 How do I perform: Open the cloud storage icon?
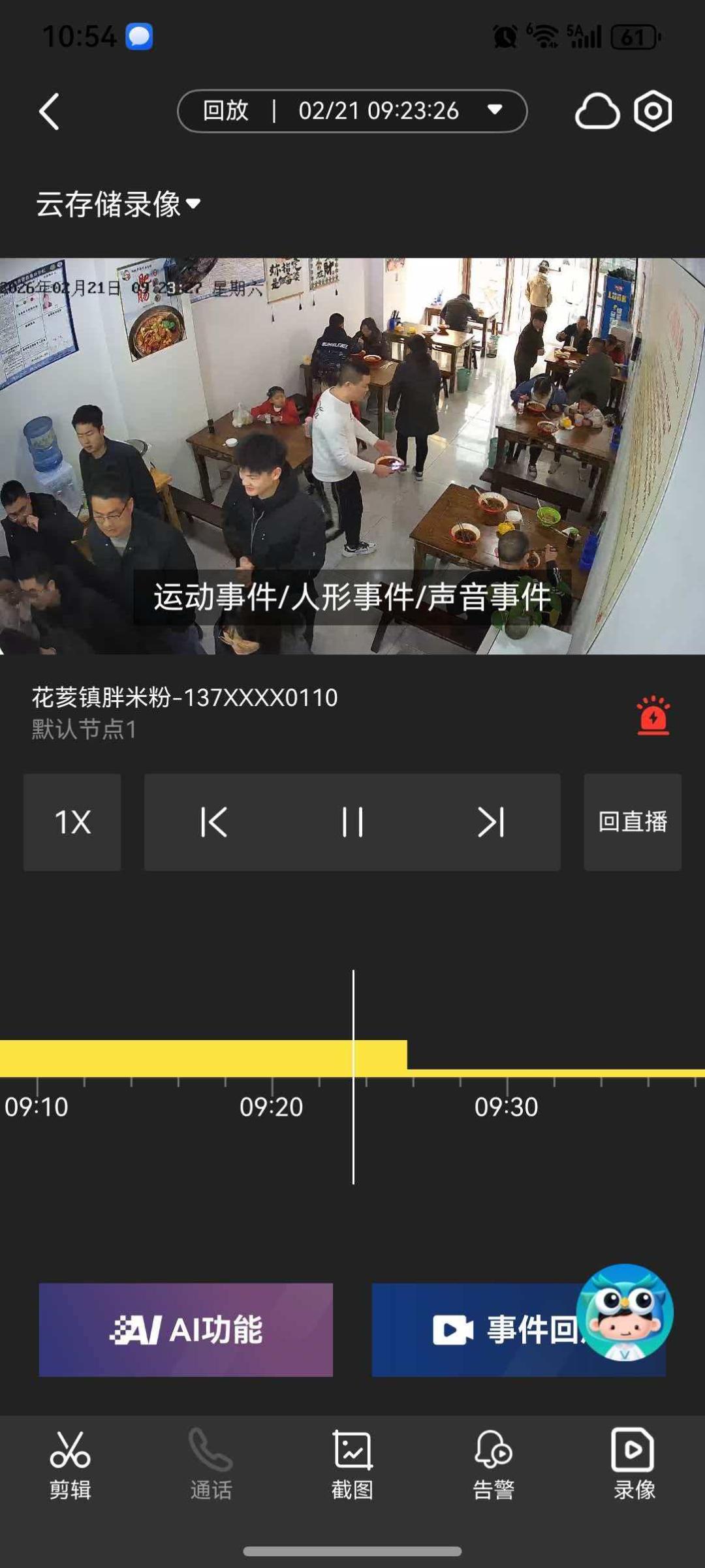click(x=597, y=112)
